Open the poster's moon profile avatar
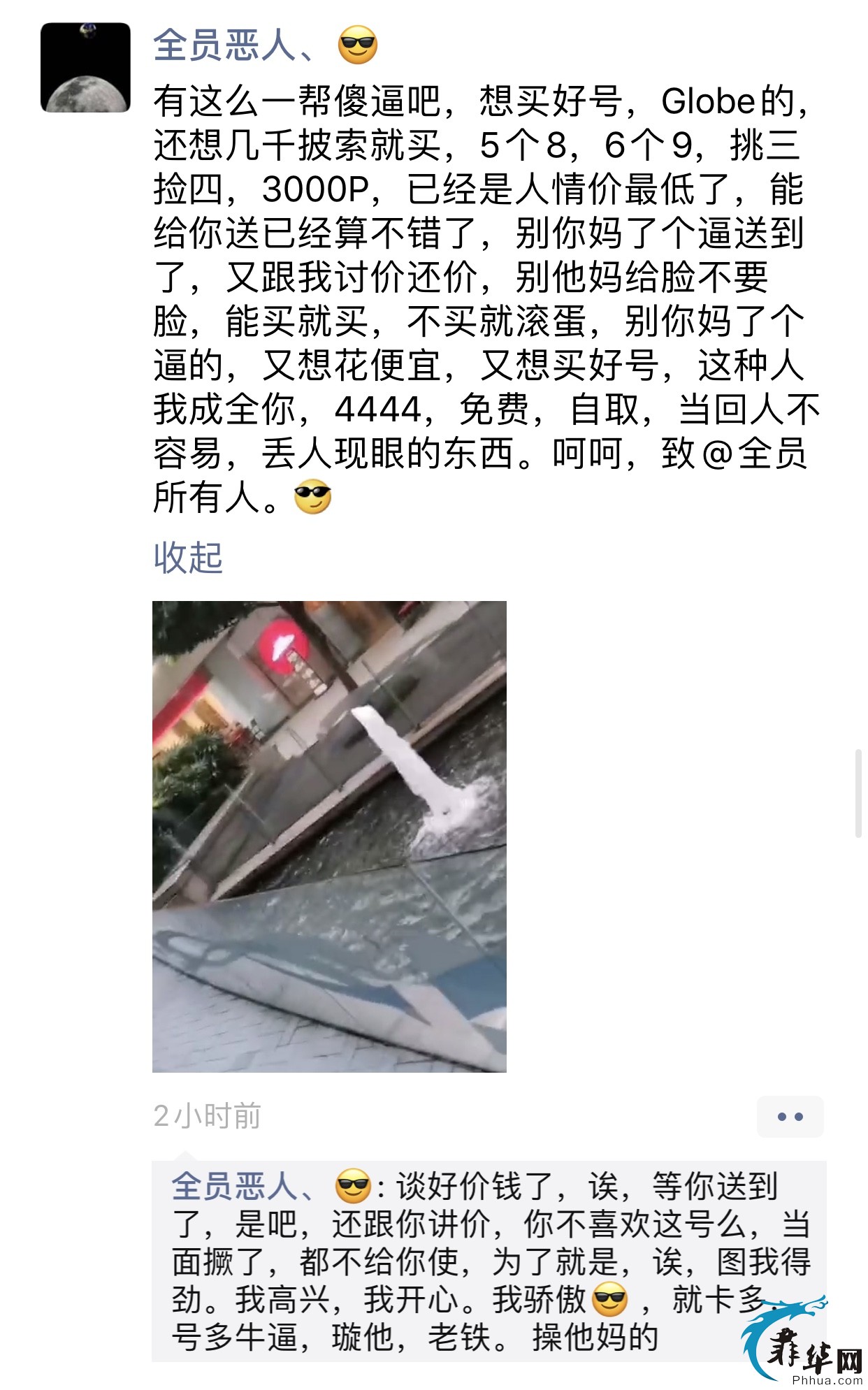 85,68
